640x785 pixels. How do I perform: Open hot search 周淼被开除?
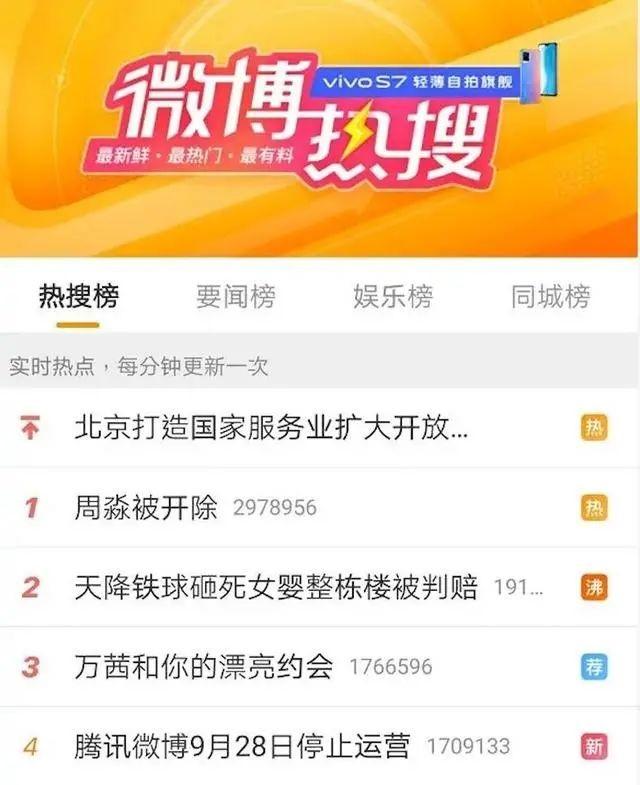146,507
